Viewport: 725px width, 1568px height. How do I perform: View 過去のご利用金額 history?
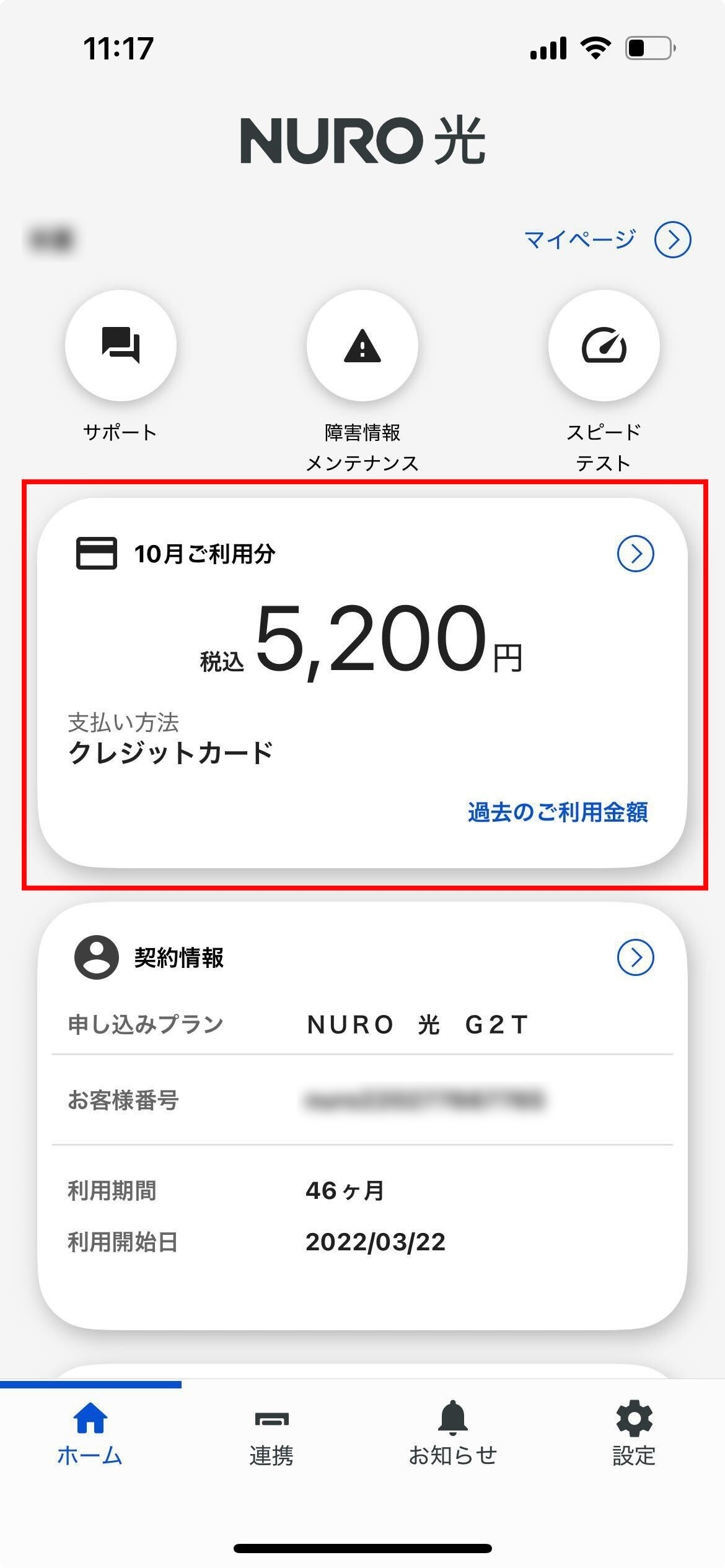click(557, 812)
